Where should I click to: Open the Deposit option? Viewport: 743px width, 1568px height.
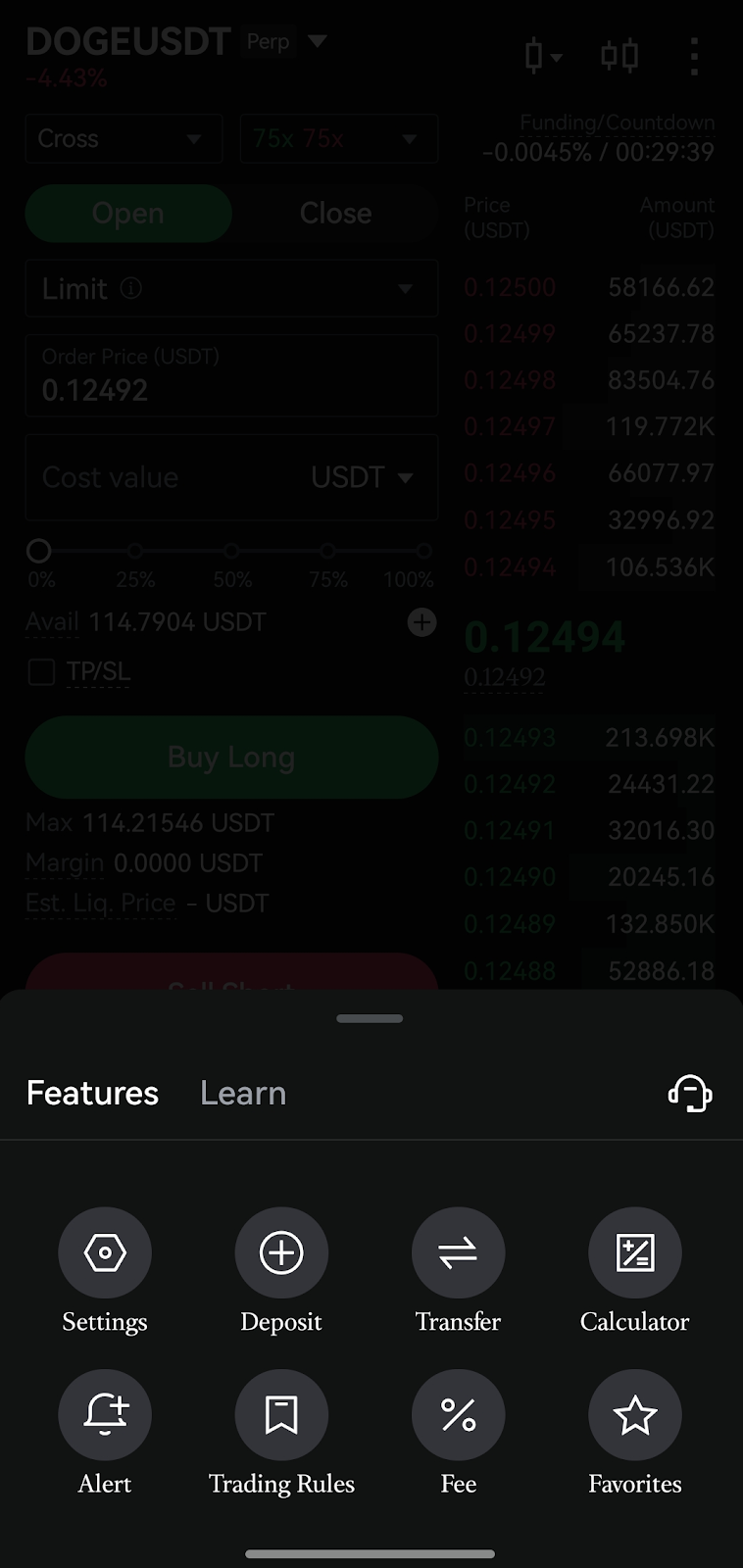tap(281, 1253)
